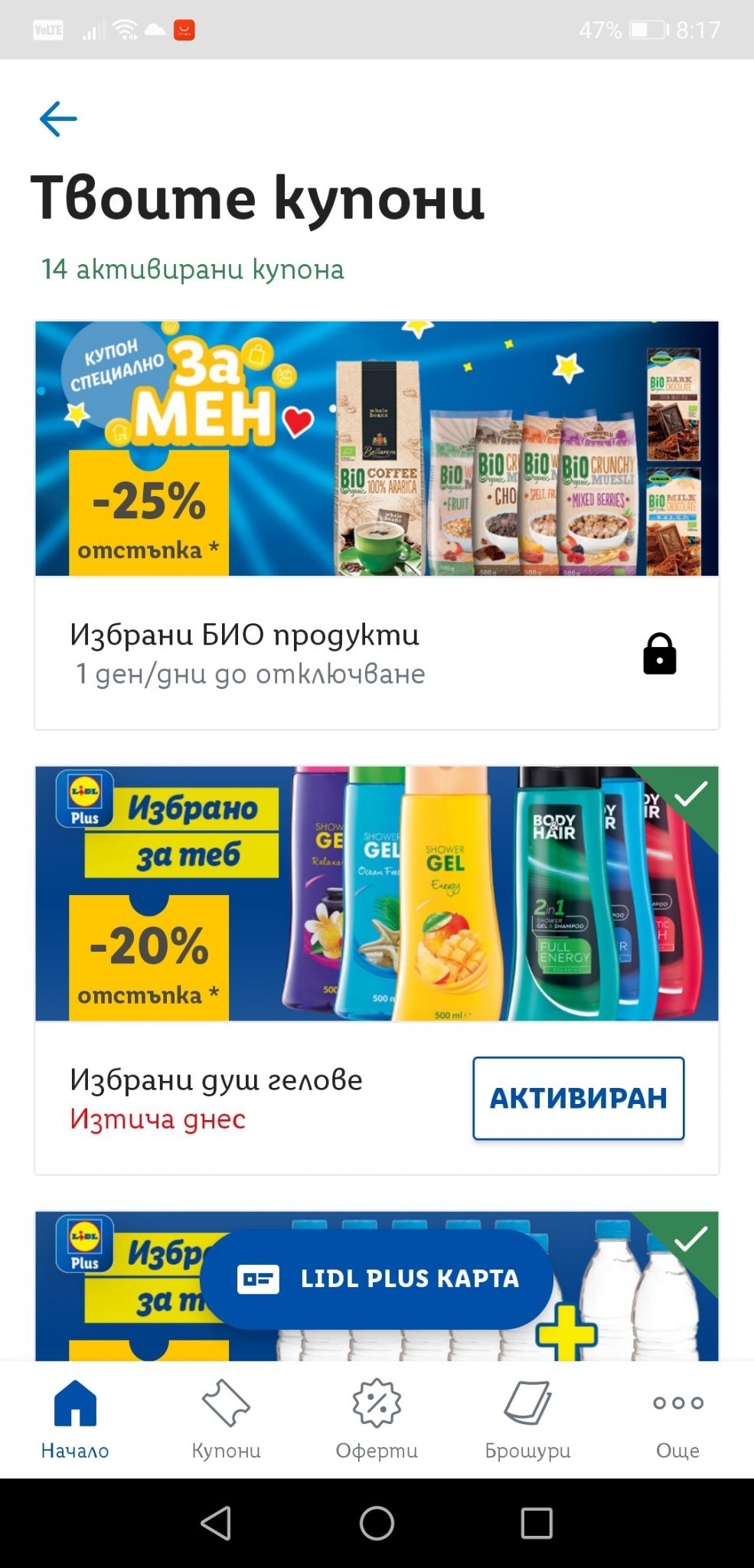Open the LIDL PLUS КАРТА
This screenshot has height=1568, width=754.
pos(377,1279)
